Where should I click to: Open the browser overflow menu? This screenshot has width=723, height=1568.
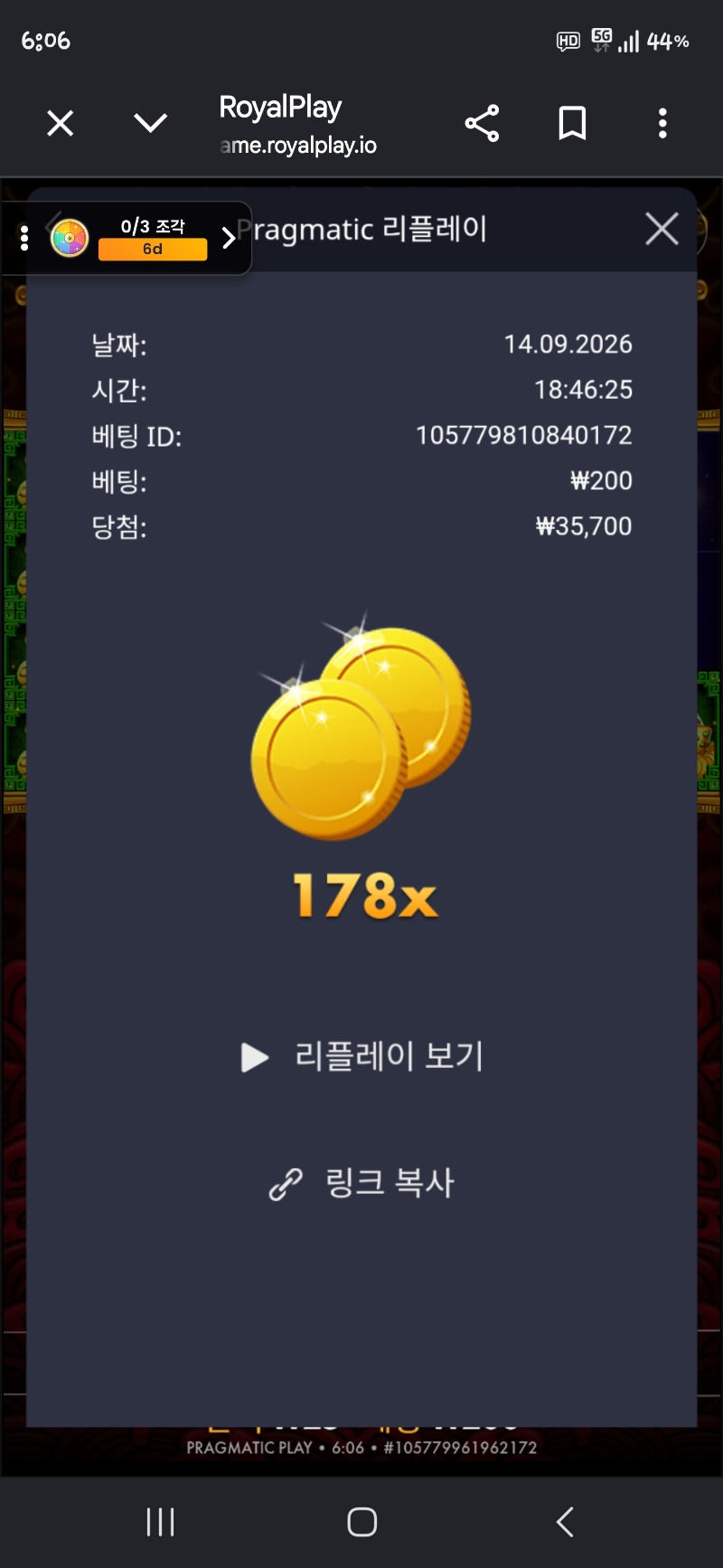(662, 123)
